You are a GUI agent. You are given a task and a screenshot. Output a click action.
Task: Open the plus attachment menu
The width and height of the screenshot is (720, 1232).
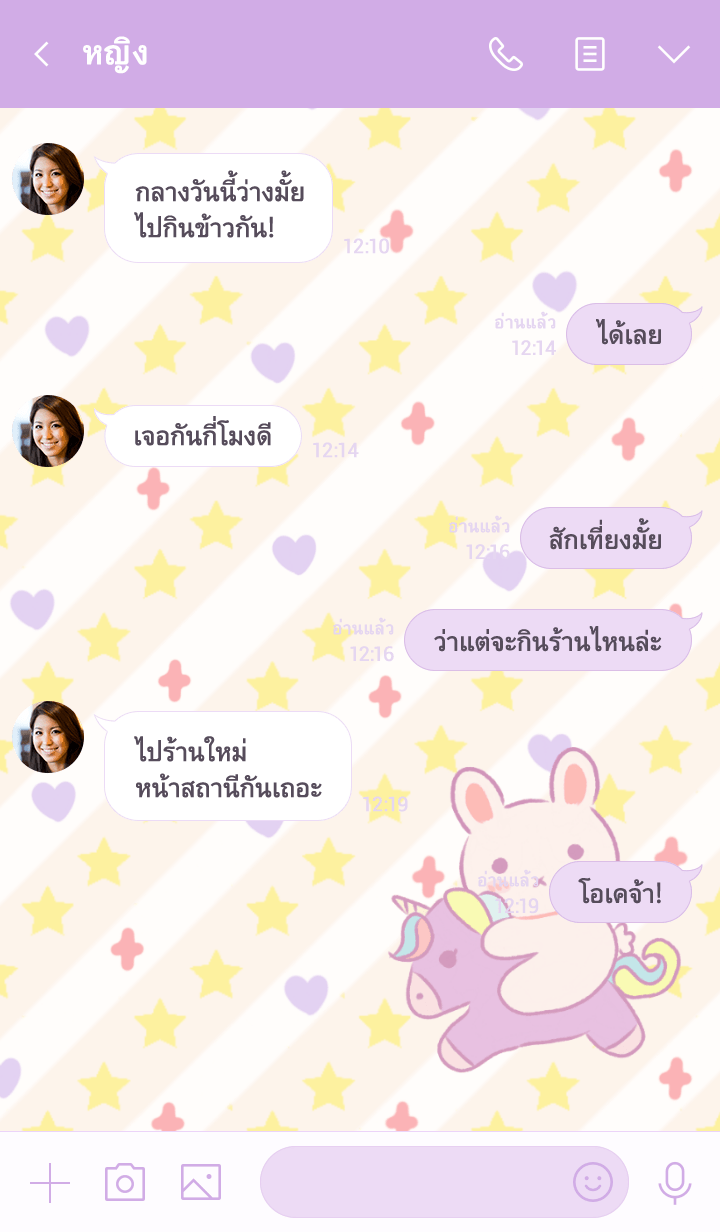click(50, 1182)
